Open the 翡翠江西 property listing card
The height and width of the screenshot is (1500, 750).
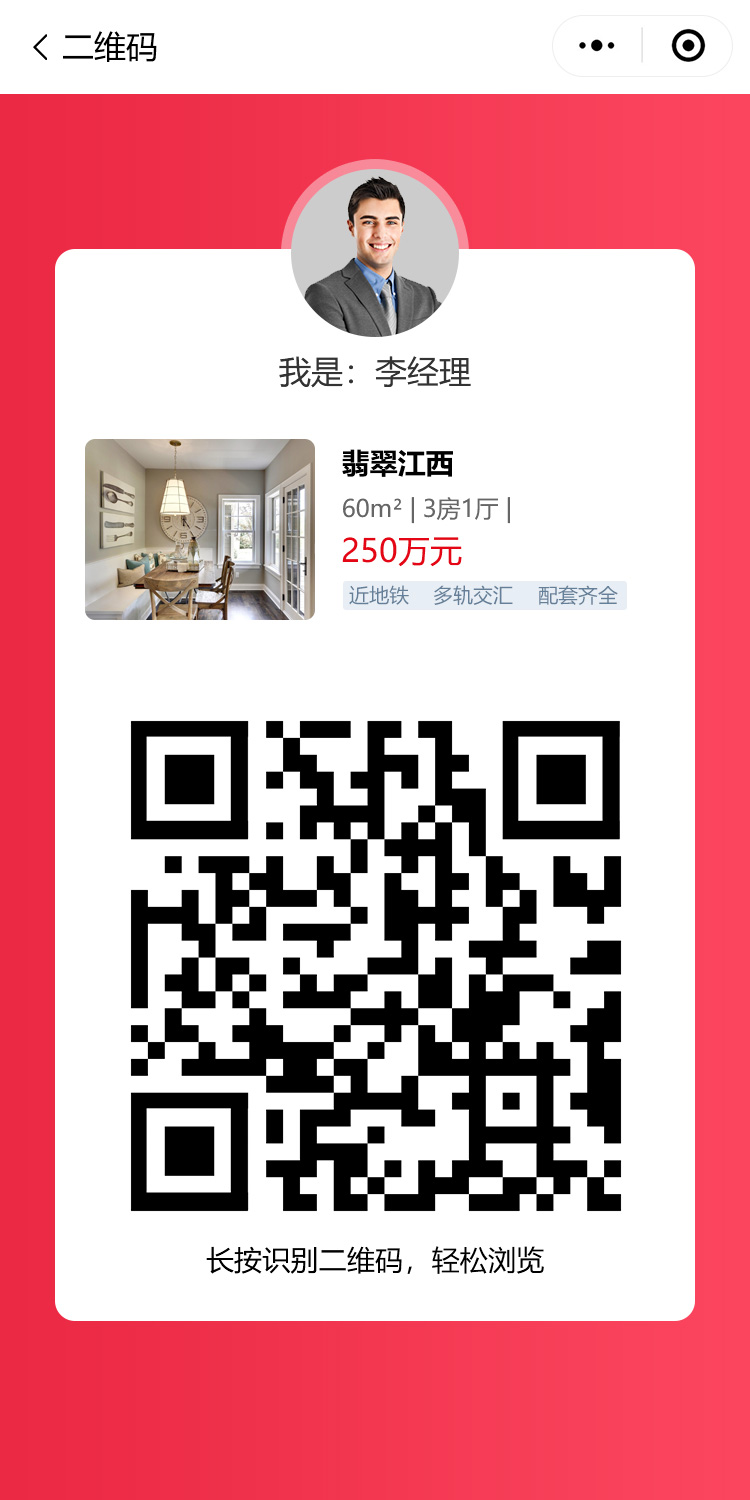[374, 529]
